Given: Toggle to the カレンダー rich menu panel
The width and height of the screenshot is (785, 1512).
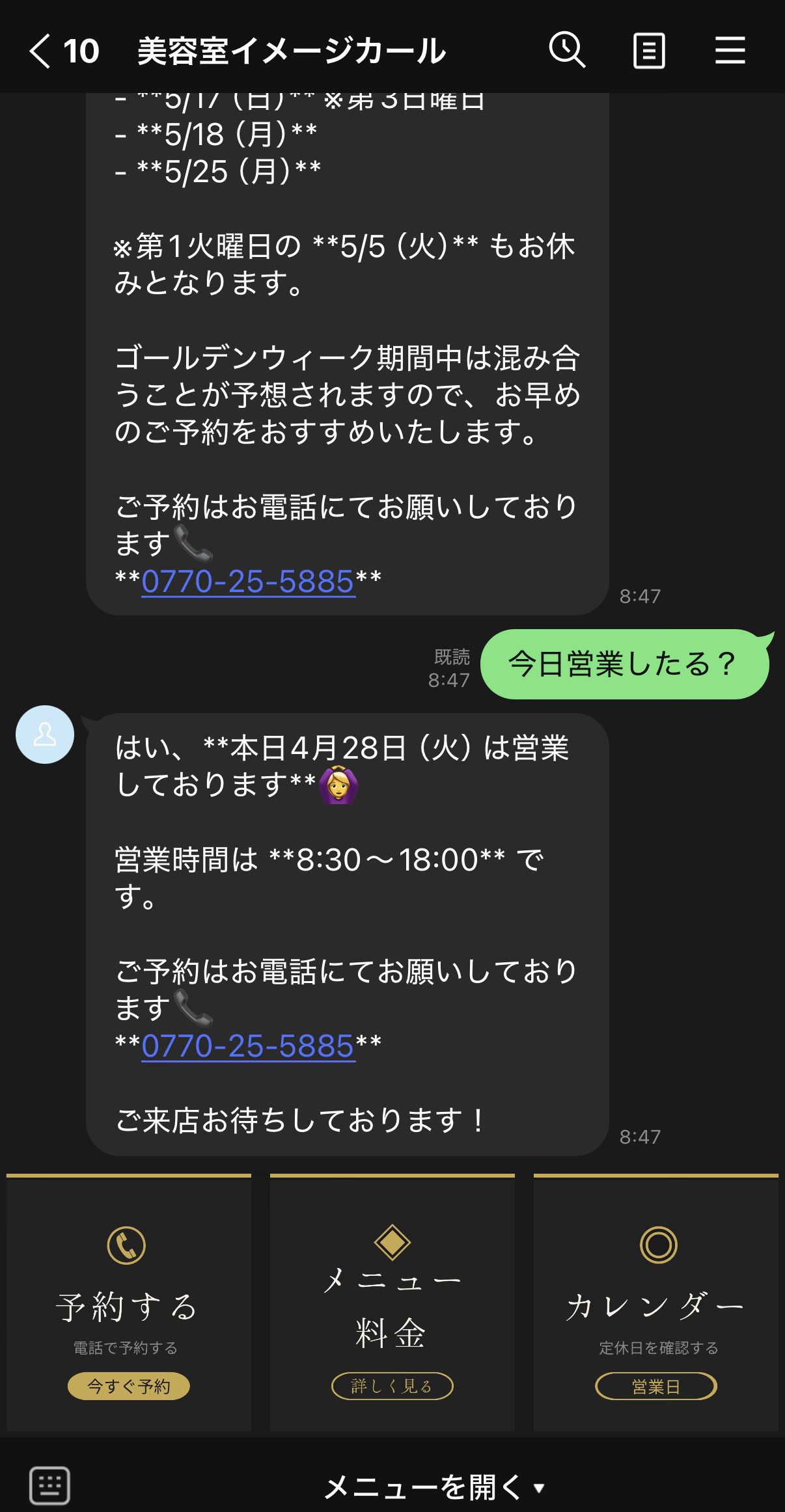Looking at the screenshot, I should point(657,1301).
